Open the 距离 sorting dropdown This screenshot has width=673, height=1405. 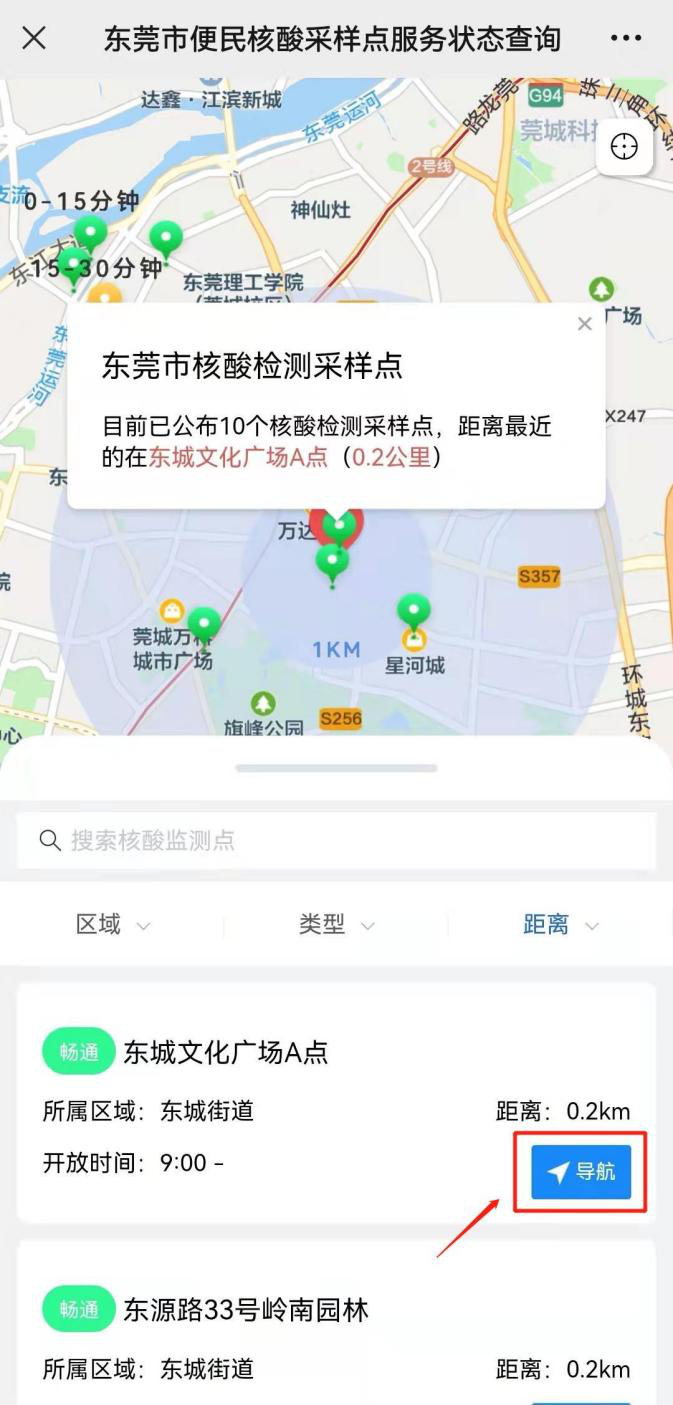tap(560, 925)
